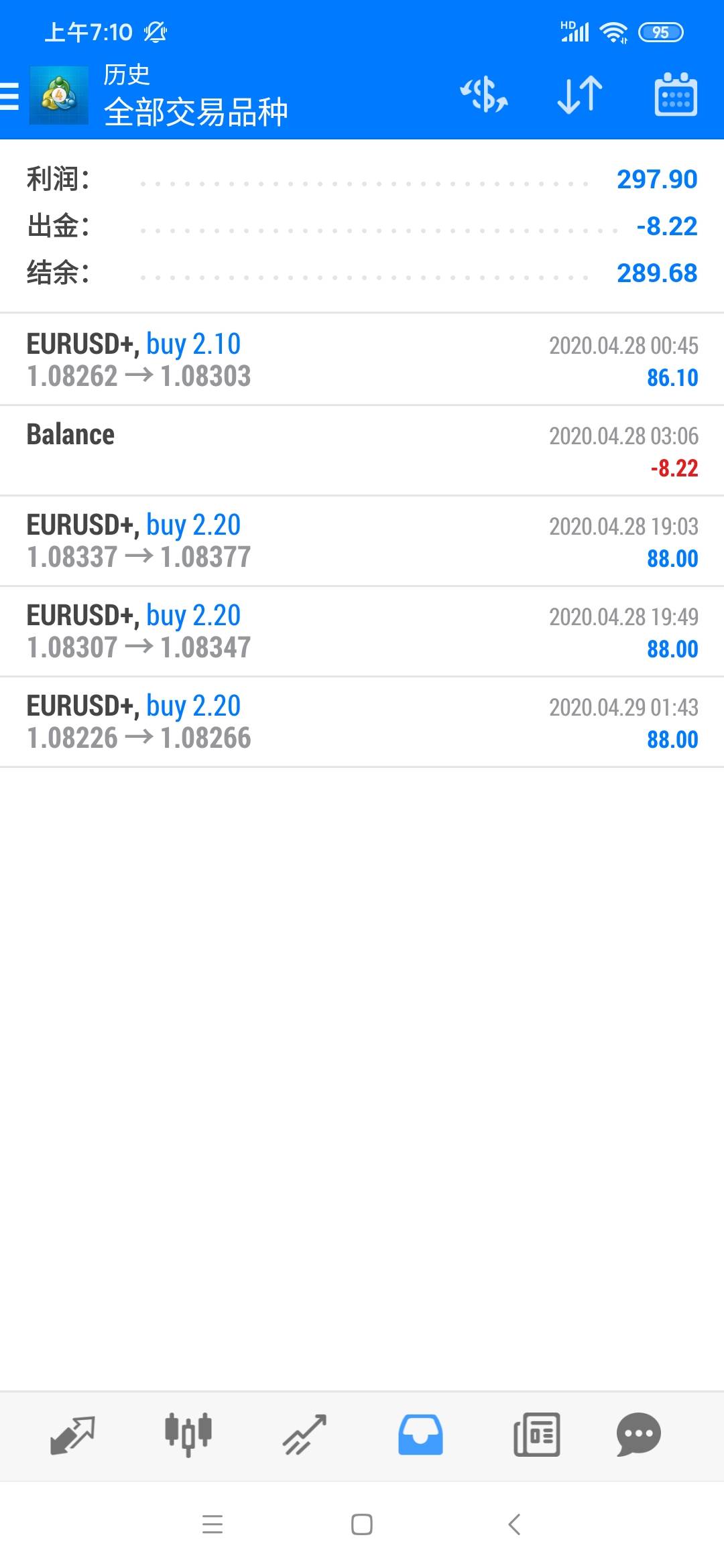Select the History tab
Screen dimensions: 724x1568
420,1435
